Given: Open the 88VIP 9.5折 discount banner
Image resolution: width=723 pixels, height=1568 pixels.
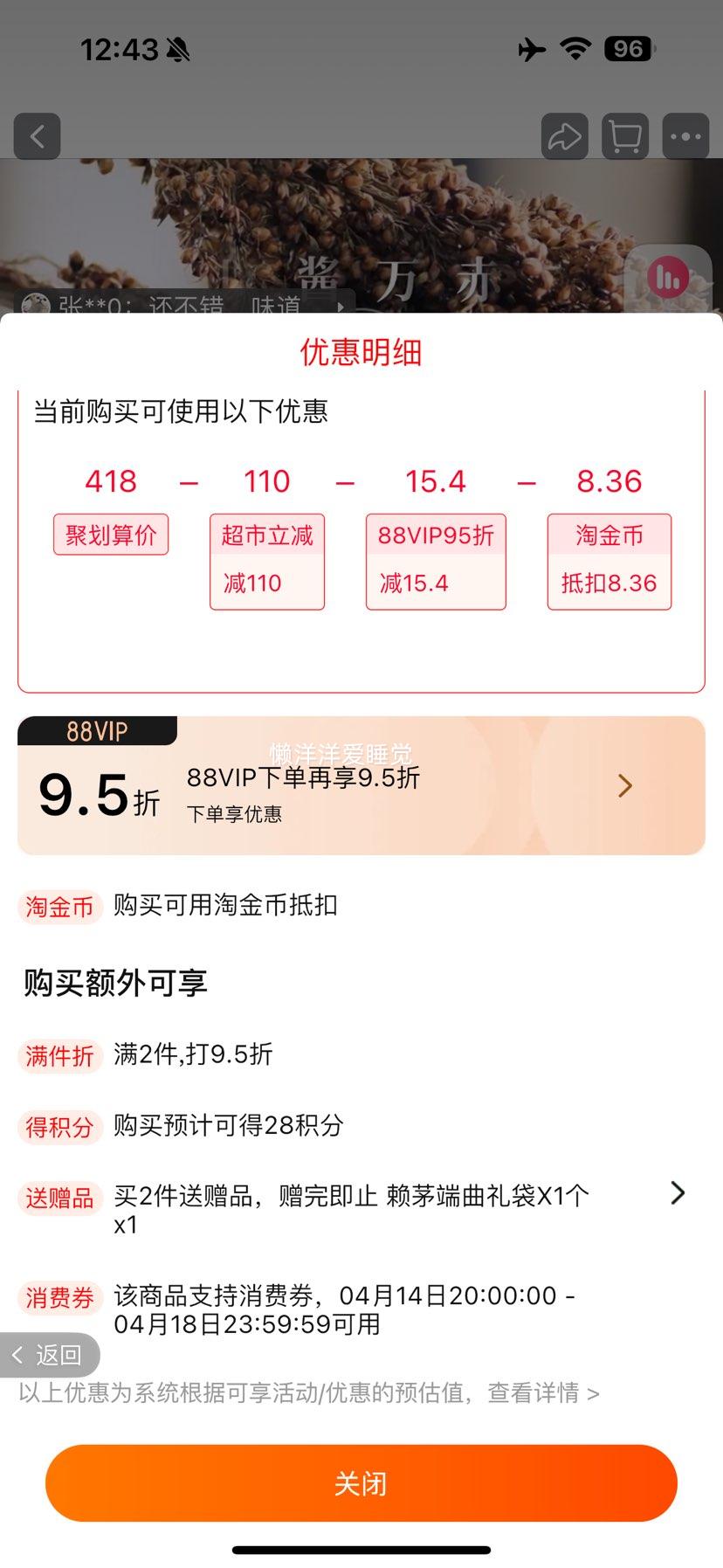Looking at the screenshot, I should pos(361,785).
